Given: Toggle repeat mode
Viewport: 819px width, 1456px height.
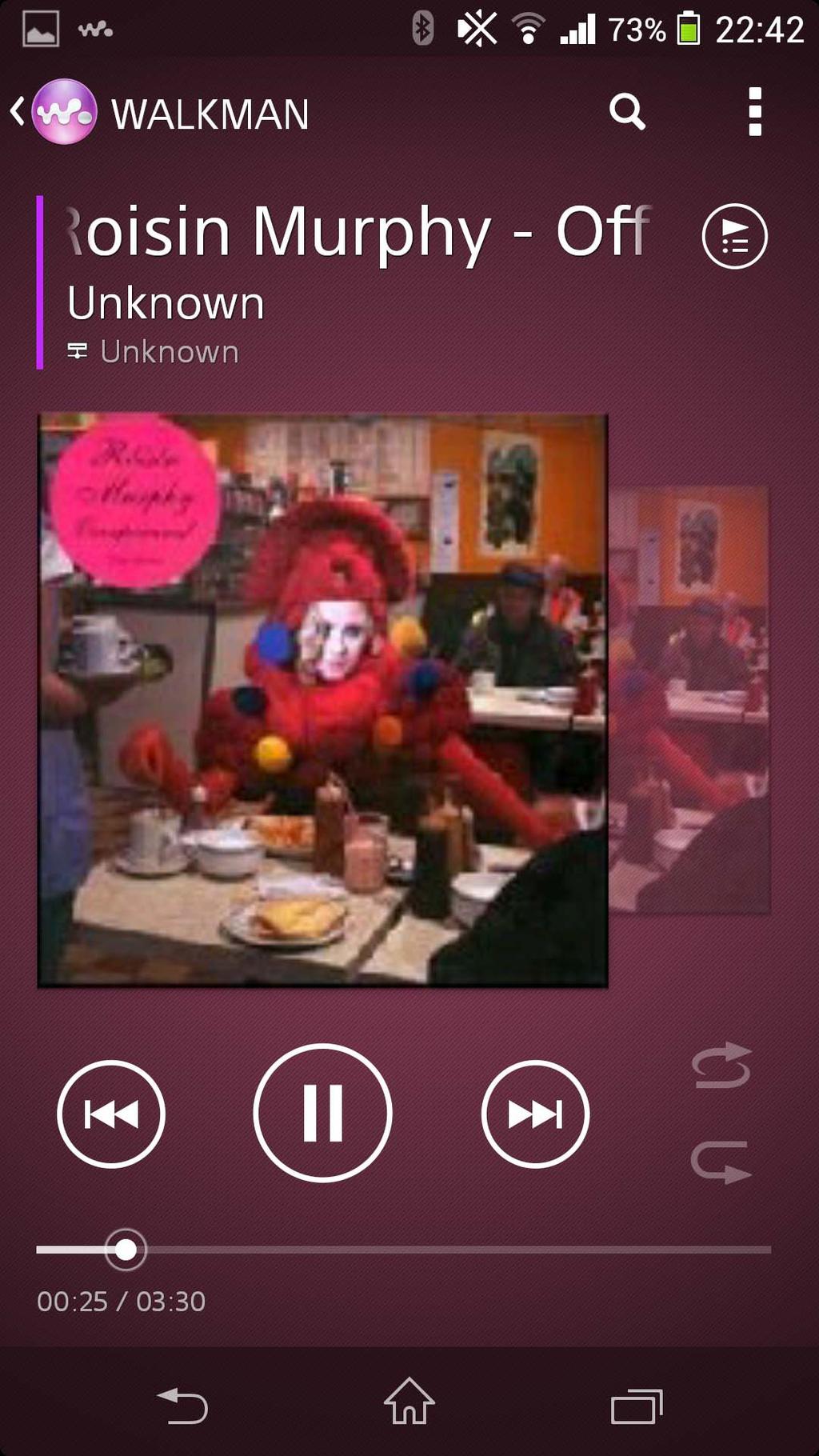Looking at the screenshot, I should [721, 1162].
